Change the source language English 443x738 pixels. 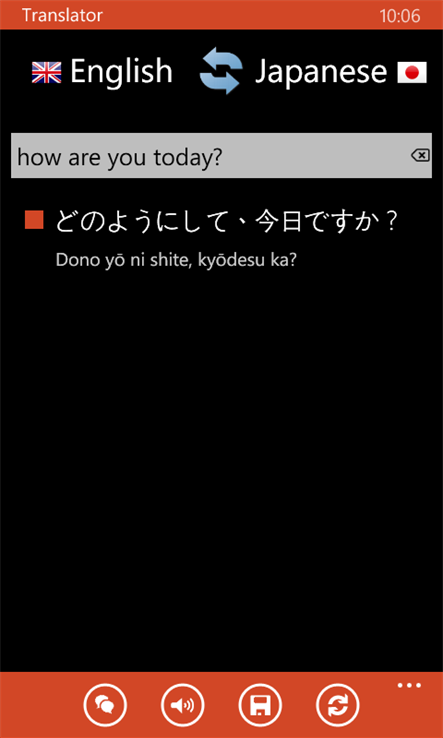[102, 72]
